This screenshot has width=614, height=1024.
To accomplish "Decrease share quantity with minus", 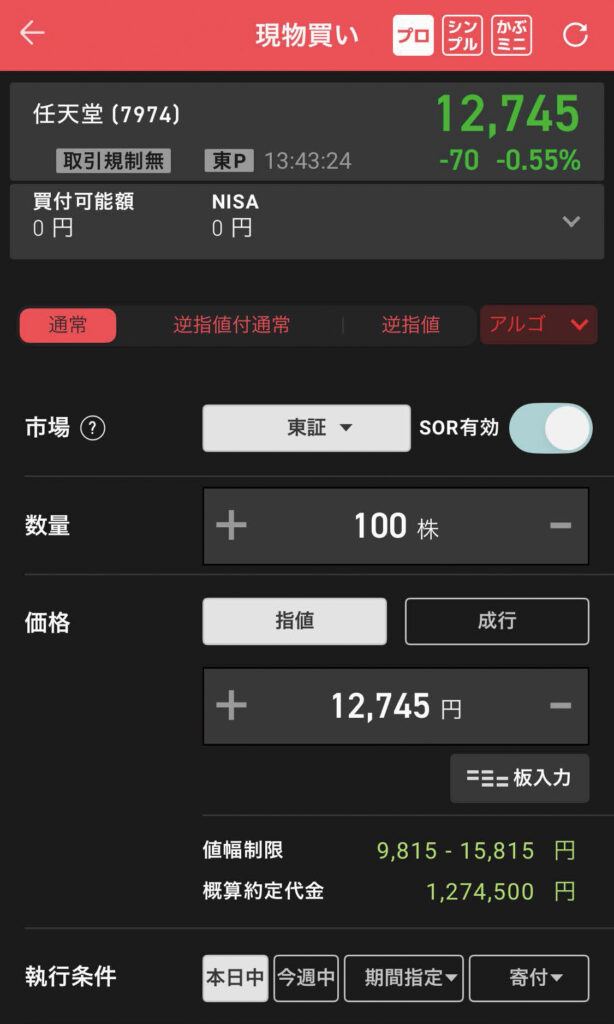I will (x=560, y=526).
